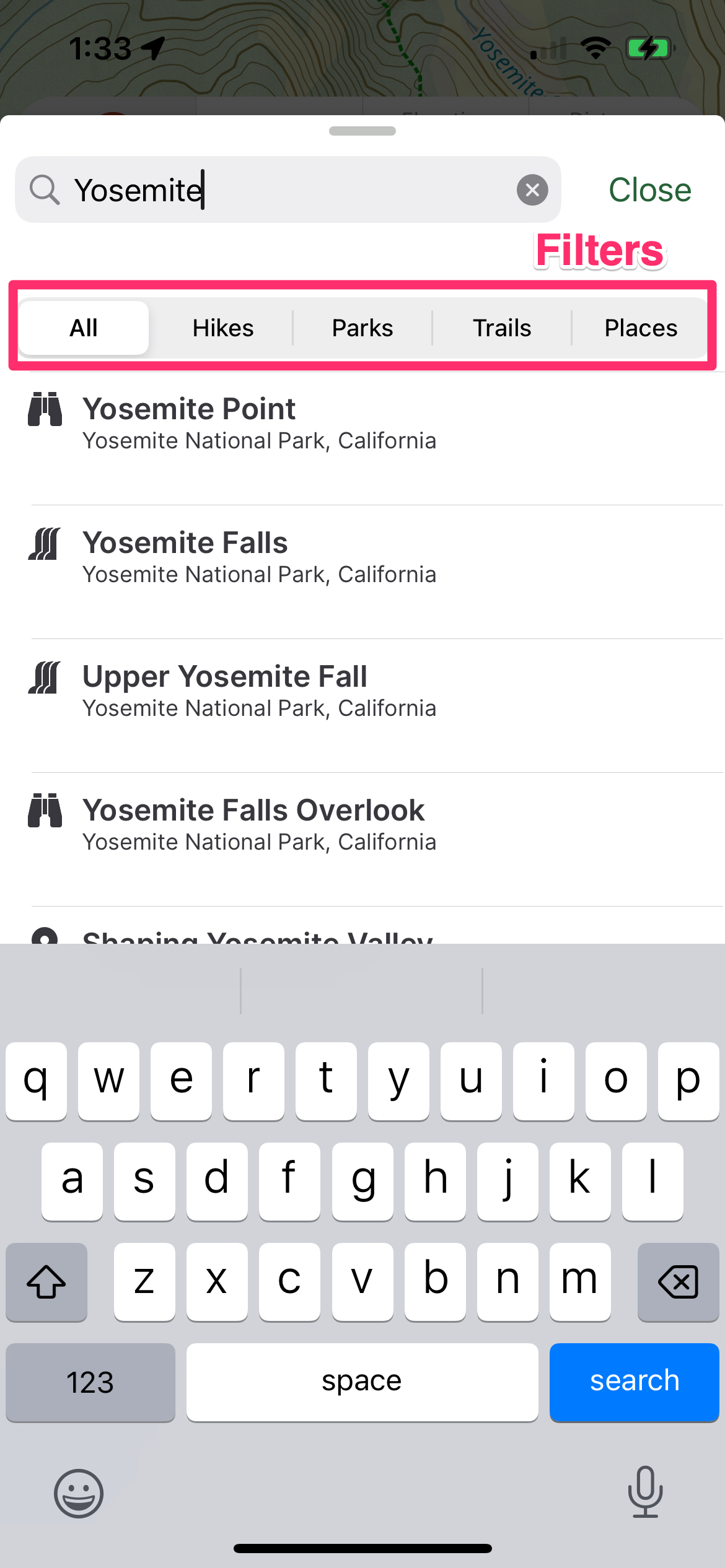This screenshot has width=725, height=1568.
Task: Filter results by Places
Action: point(641,328)
